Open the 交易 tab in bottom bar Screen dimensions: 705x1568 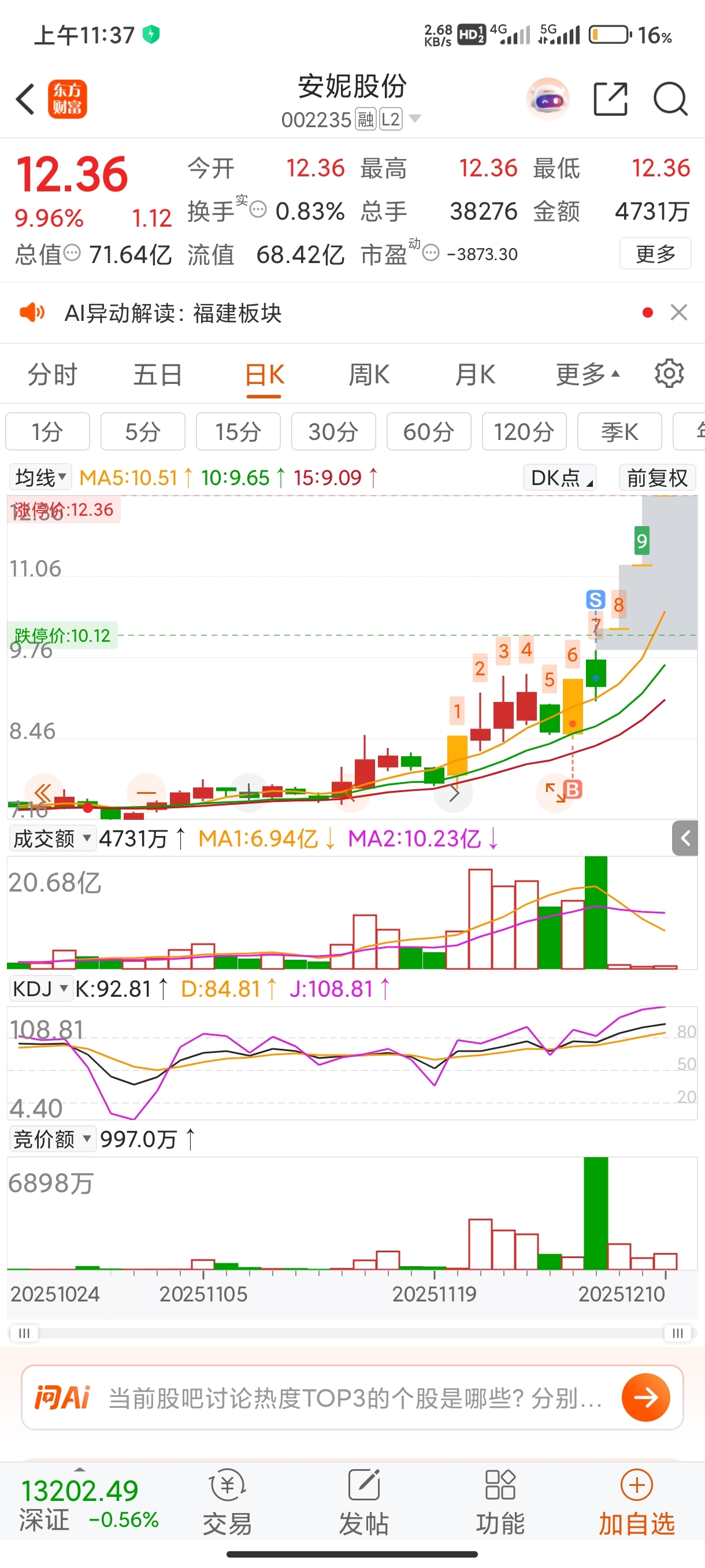(x=227, y=1502)
